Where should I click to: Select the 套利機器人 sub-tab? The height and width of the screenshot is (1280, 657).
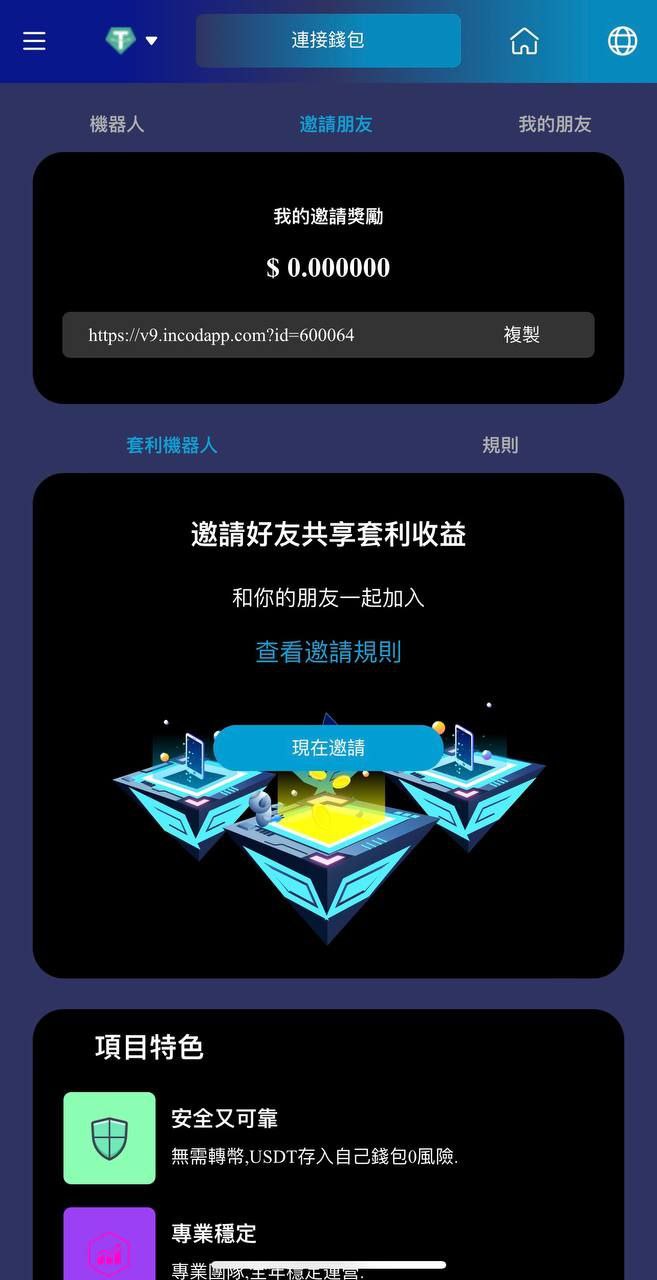click(172, 445)
